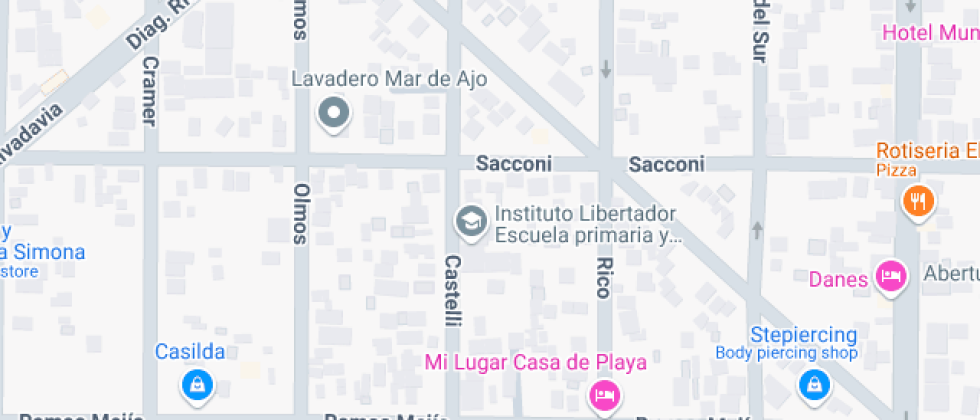Tap the Rotiseria pizza restaurant pin
980x420 pixels.
click(917, 202)
